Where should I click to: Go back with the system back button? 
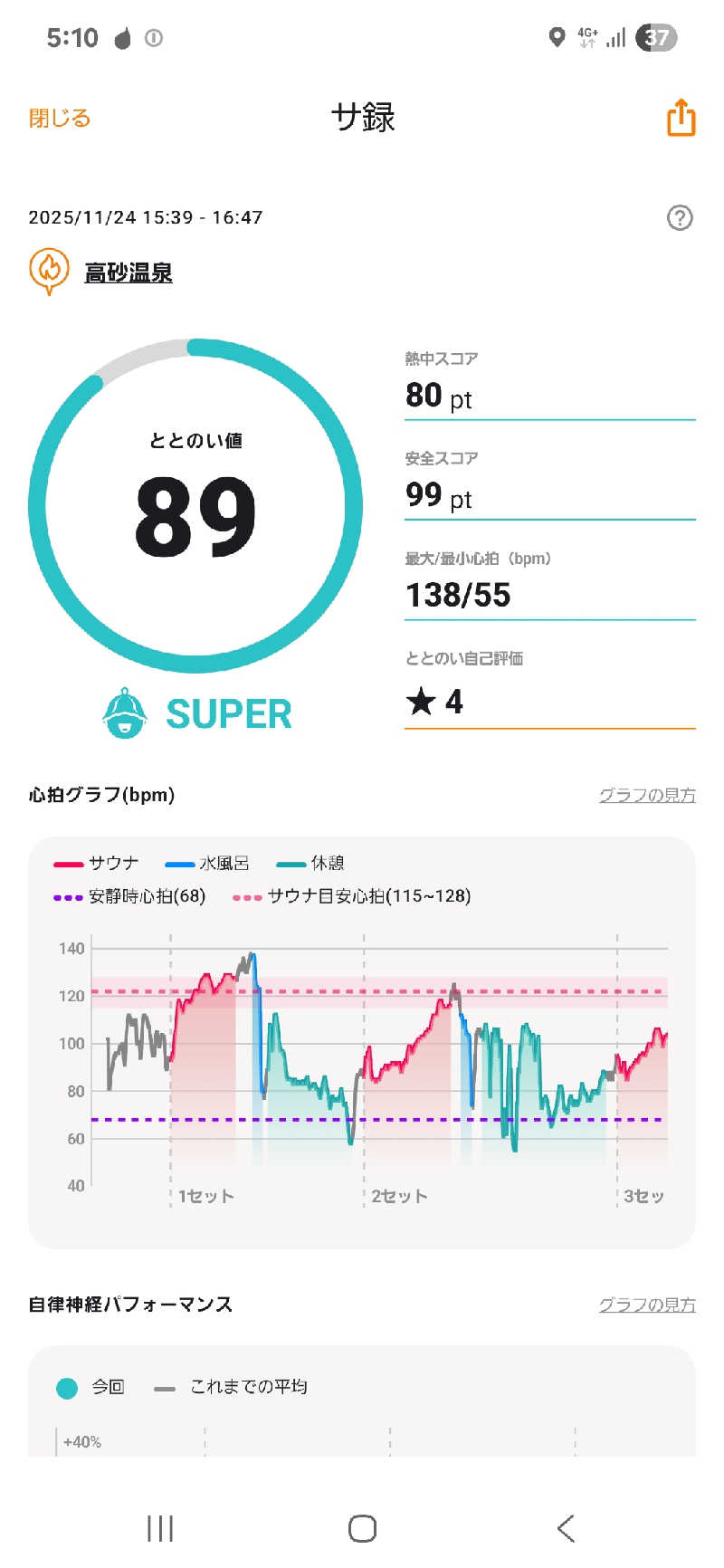click(x=566, y=1528)
